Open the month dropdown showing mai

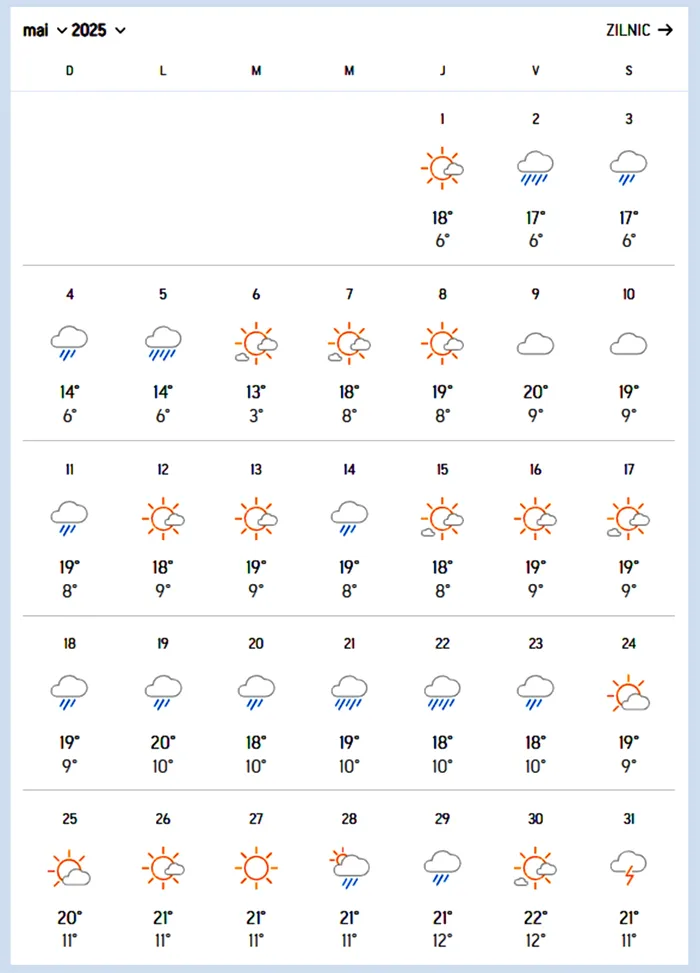tap(45, 30)
